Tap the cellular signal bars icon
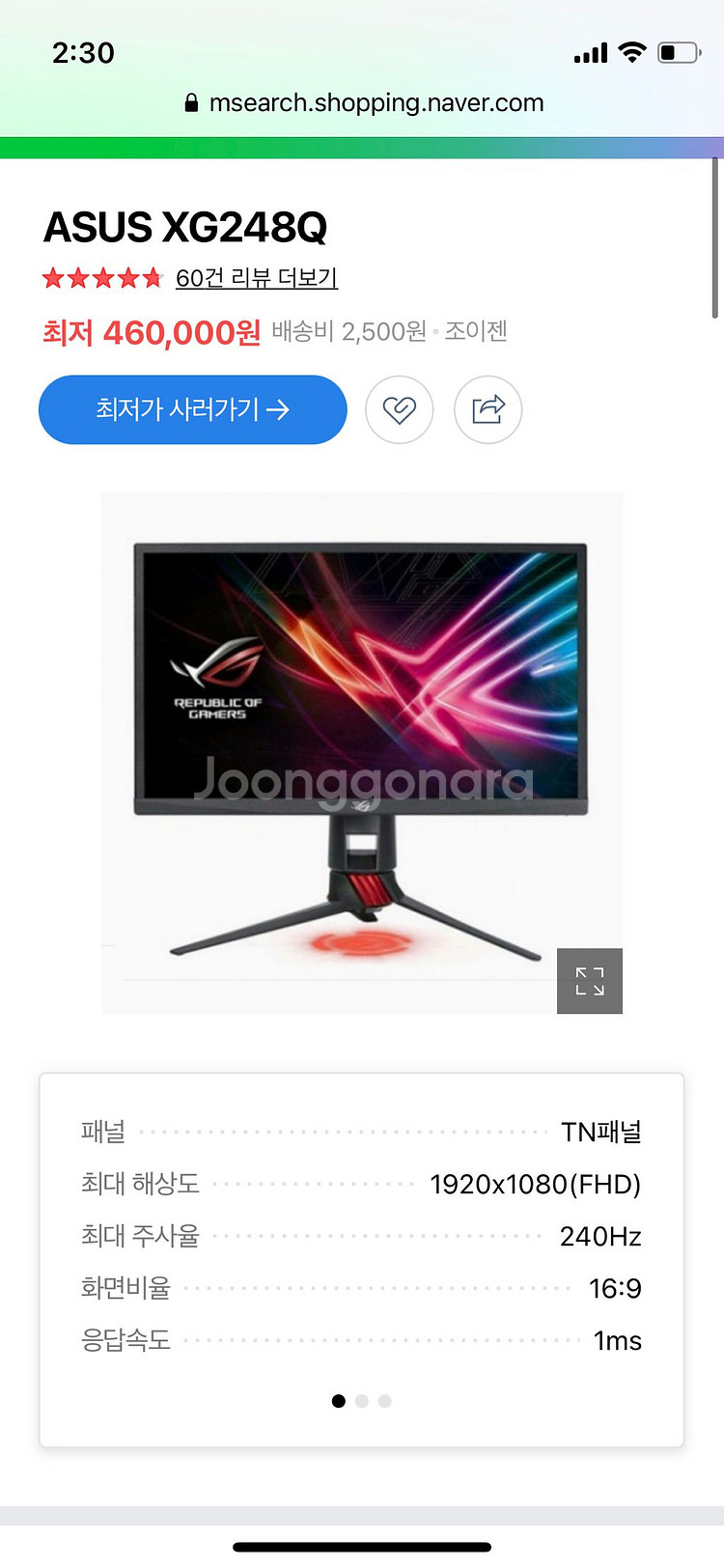The width and height of the screenshot is (724, 1568). click(x=590, y=52)
